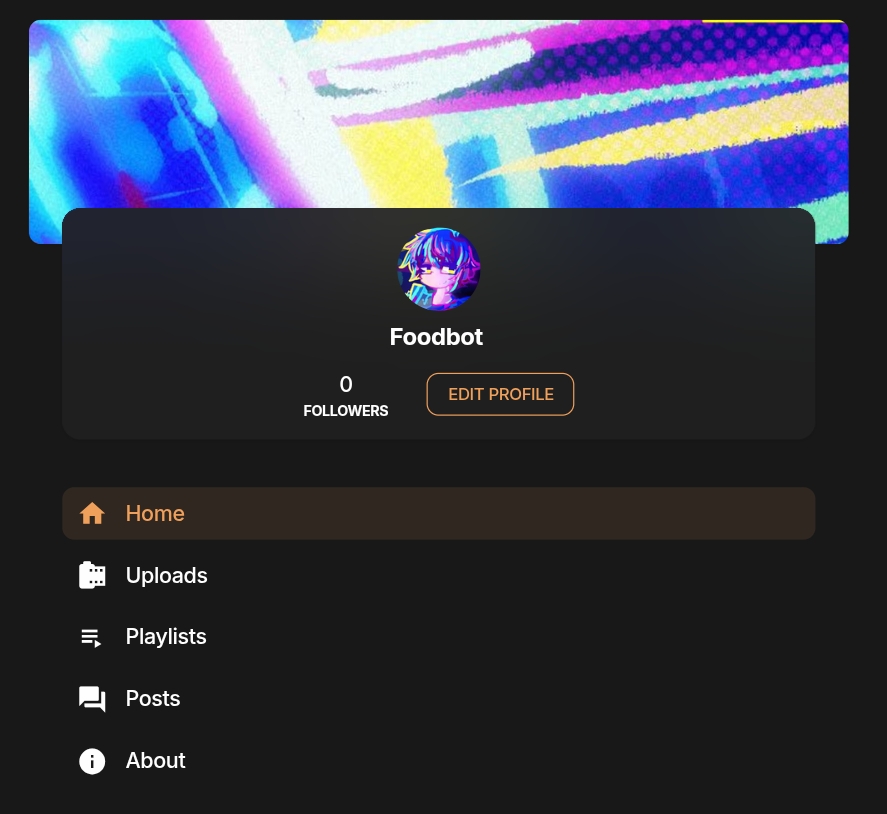Viewport: 887px width, 814px height.
Task: Tap the Edit Profile button
Action: pyautogui.click(x=500, y=394)
